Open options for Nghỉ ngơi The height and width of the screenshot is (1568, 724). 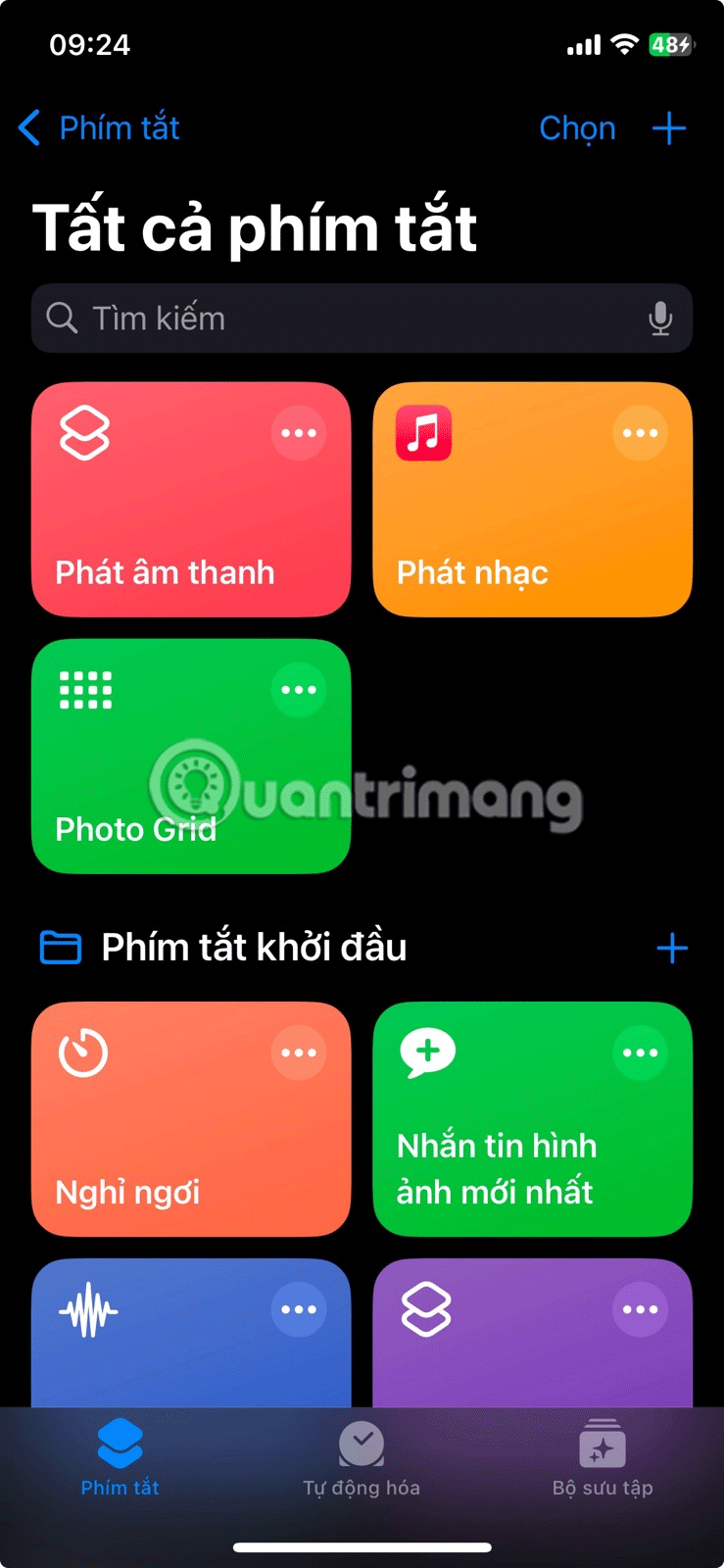[x=299, y=1053]
